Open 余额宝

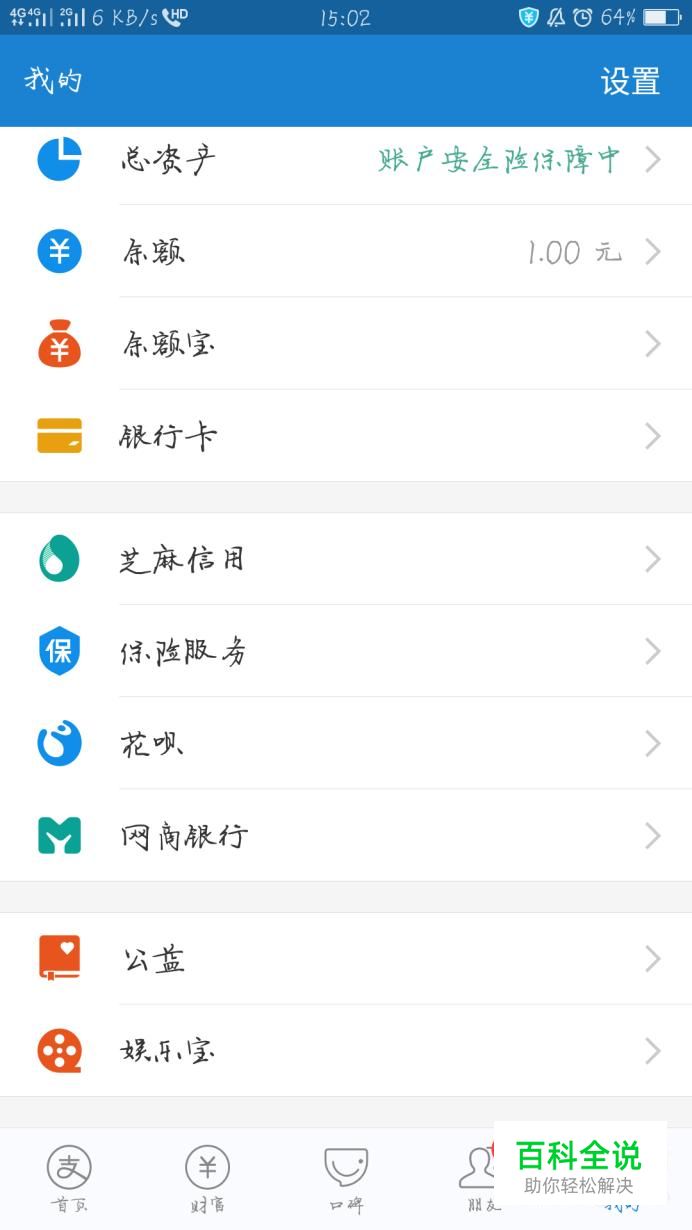point(346,344)
